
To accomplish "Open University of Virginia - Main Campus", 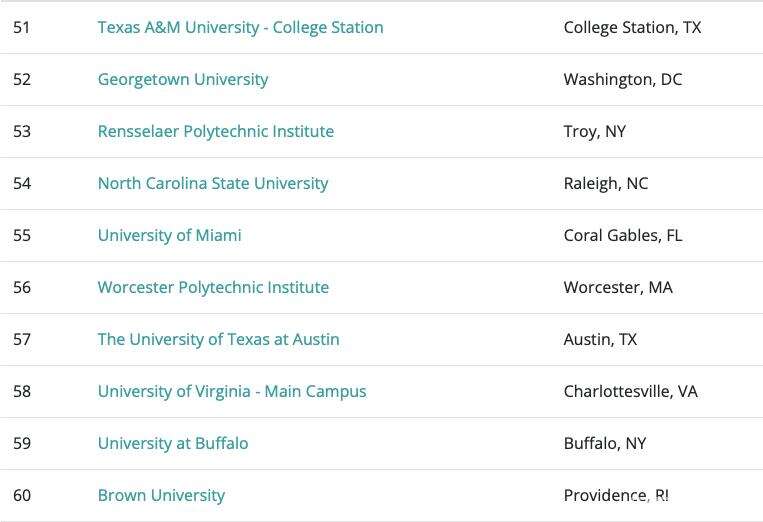I will coord(232,392).
